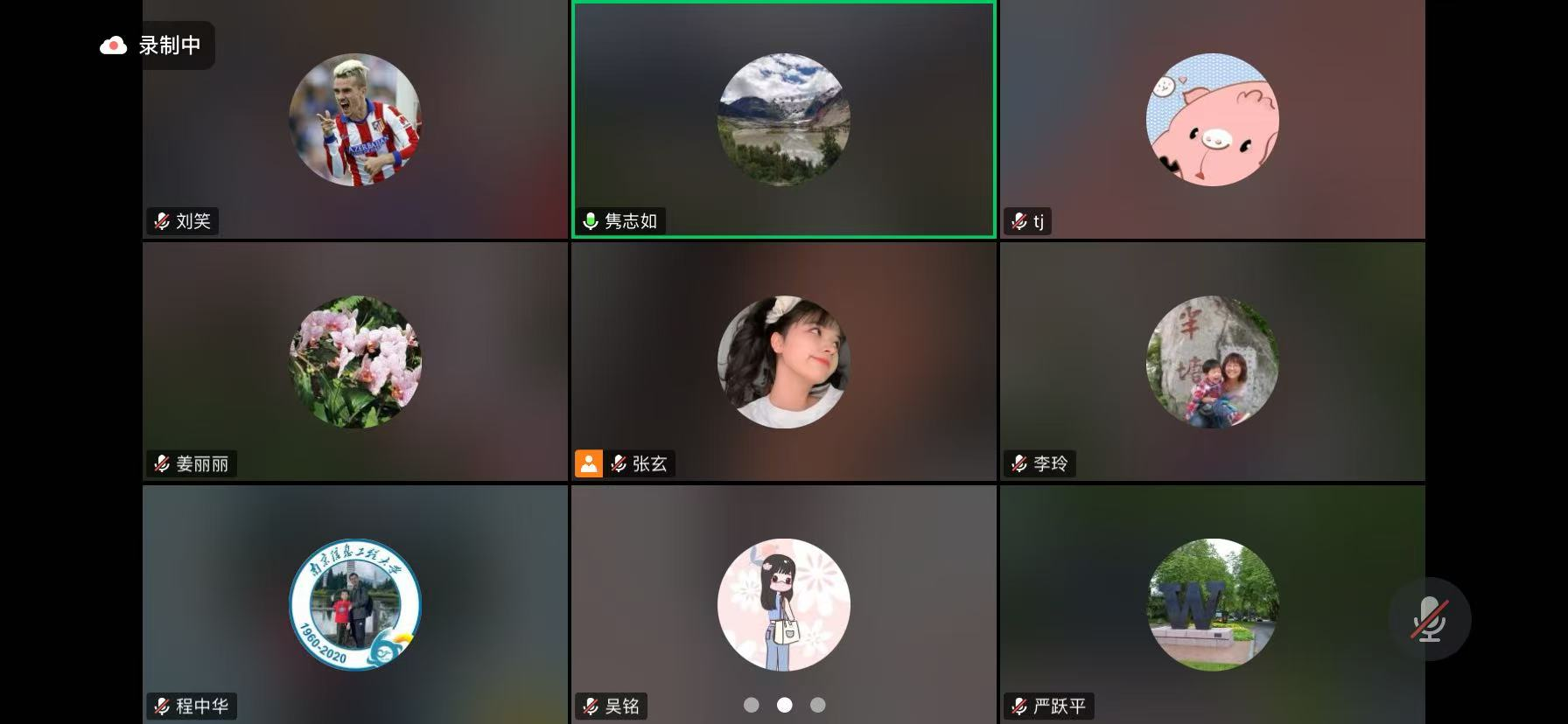Jump to the first page dot
The image size is (1568, 724).
[x=751, y=705]
